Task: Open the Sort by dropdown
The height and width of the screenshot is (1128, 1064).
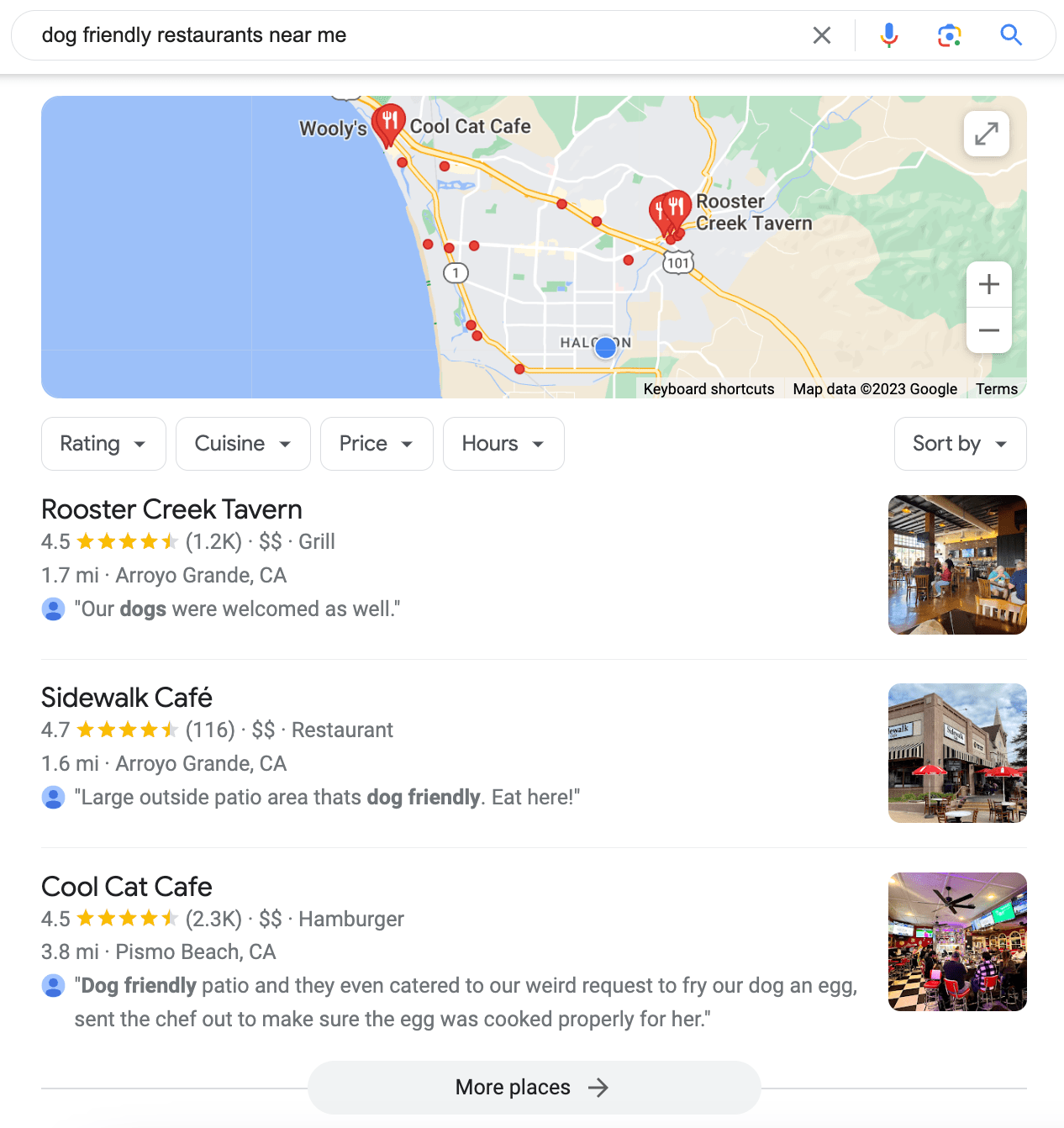Action: [959, 444]
